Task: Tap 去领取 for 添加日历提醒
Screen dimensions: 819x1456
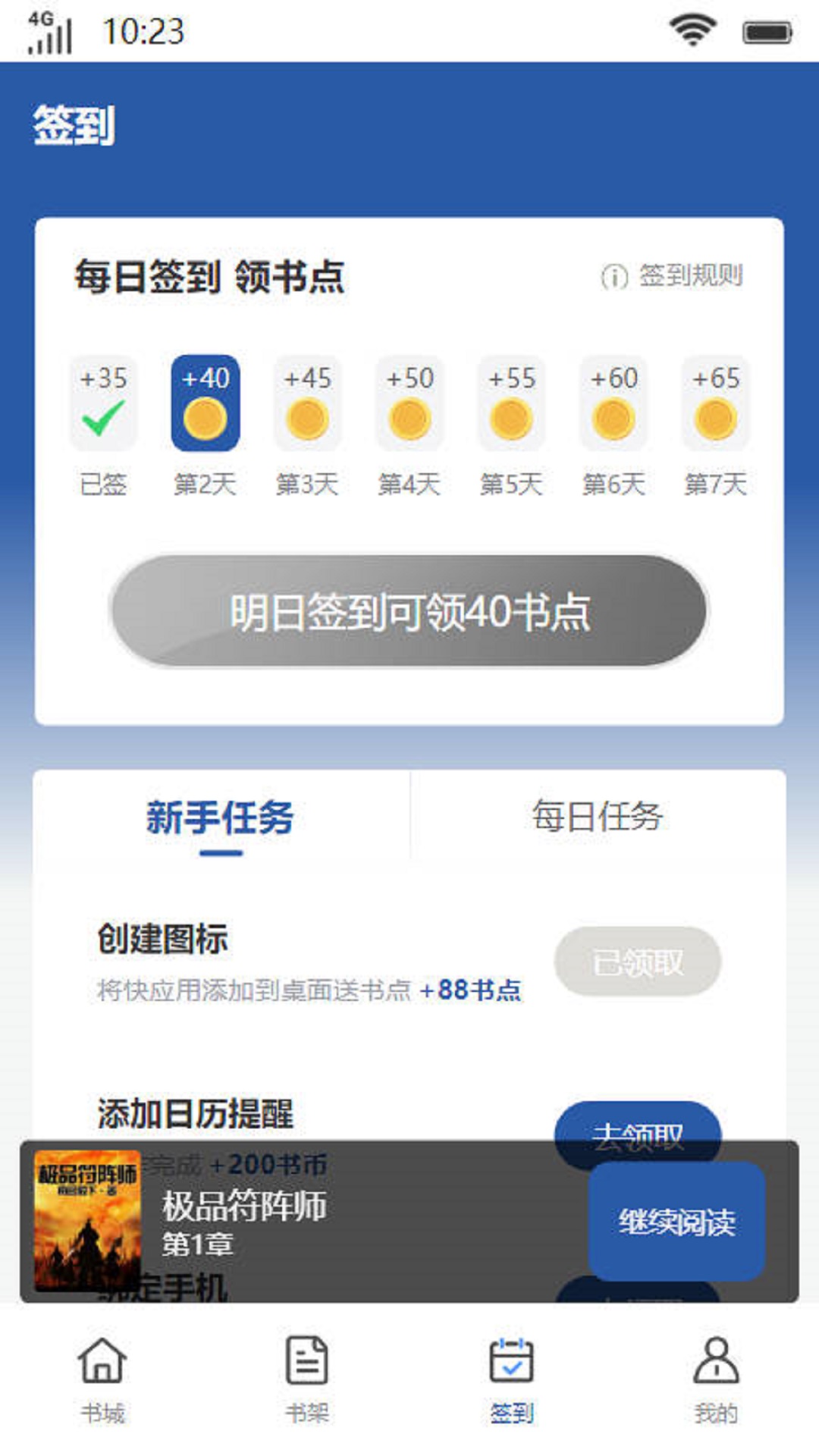Action: click(637, 1124)
